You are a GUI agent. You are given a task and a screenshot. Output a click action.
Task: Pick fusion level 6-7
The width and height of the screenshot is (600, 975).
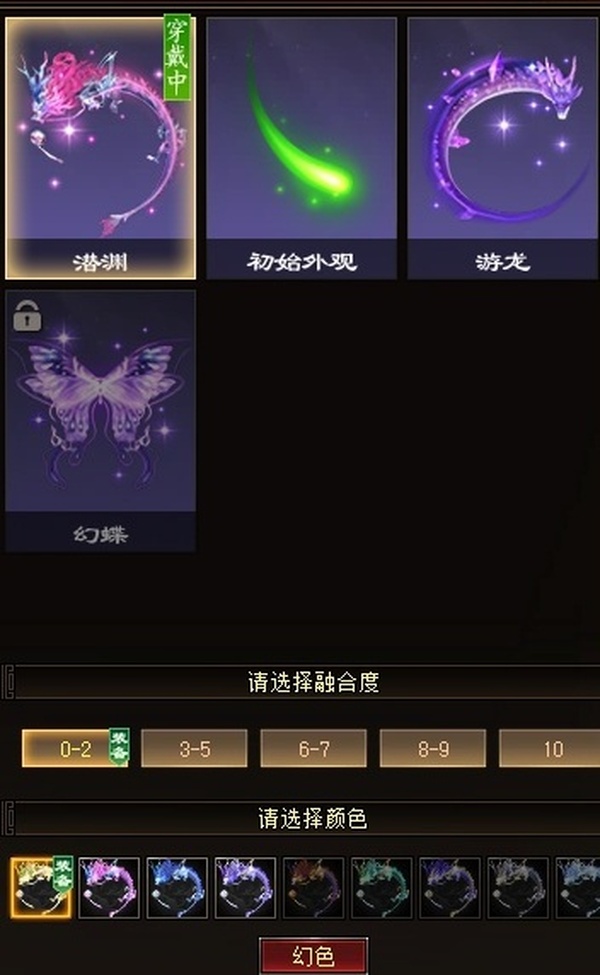pyautogui.click(x=313, y=749)
